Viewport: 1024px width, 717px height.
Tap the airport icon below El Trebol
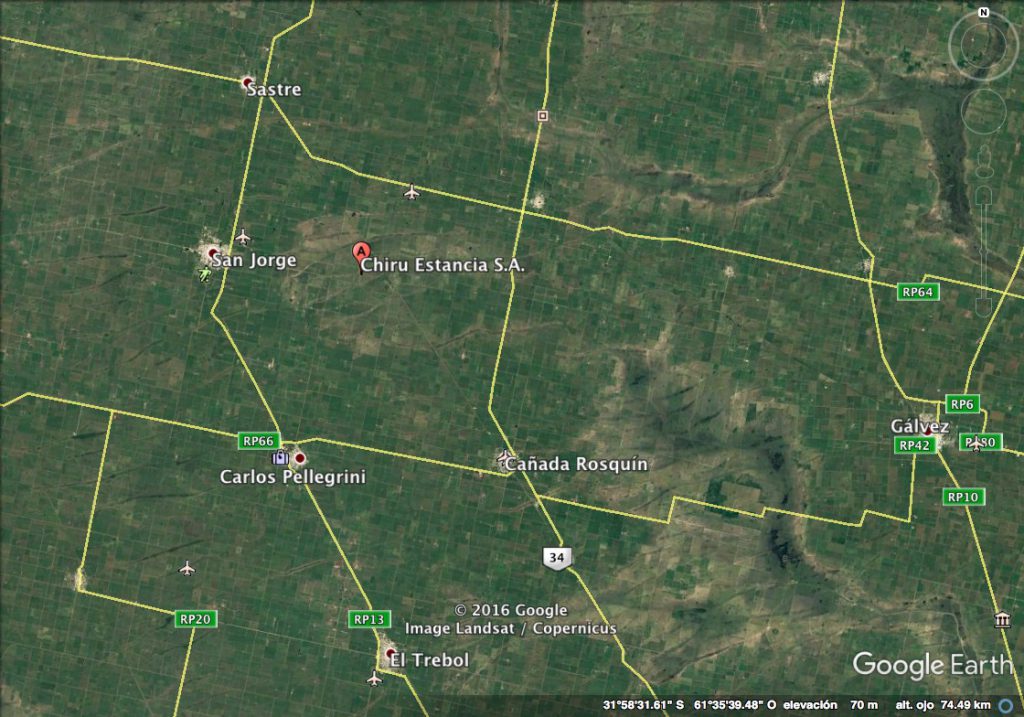tap(375, 678)
